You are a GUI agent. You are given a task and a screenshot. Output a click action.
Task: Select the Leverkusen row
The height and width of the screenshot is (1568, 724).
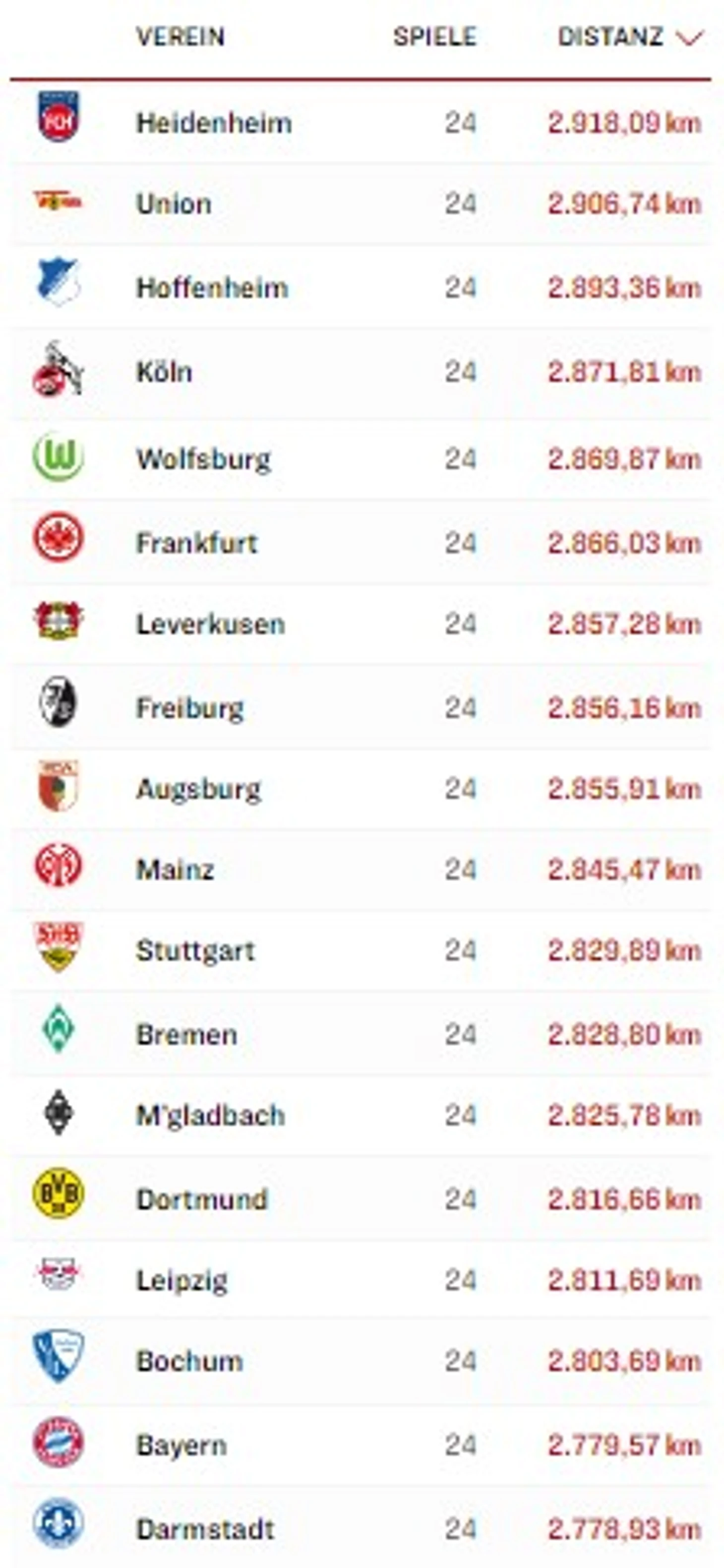pyautogui.click(x=361, y=624)
